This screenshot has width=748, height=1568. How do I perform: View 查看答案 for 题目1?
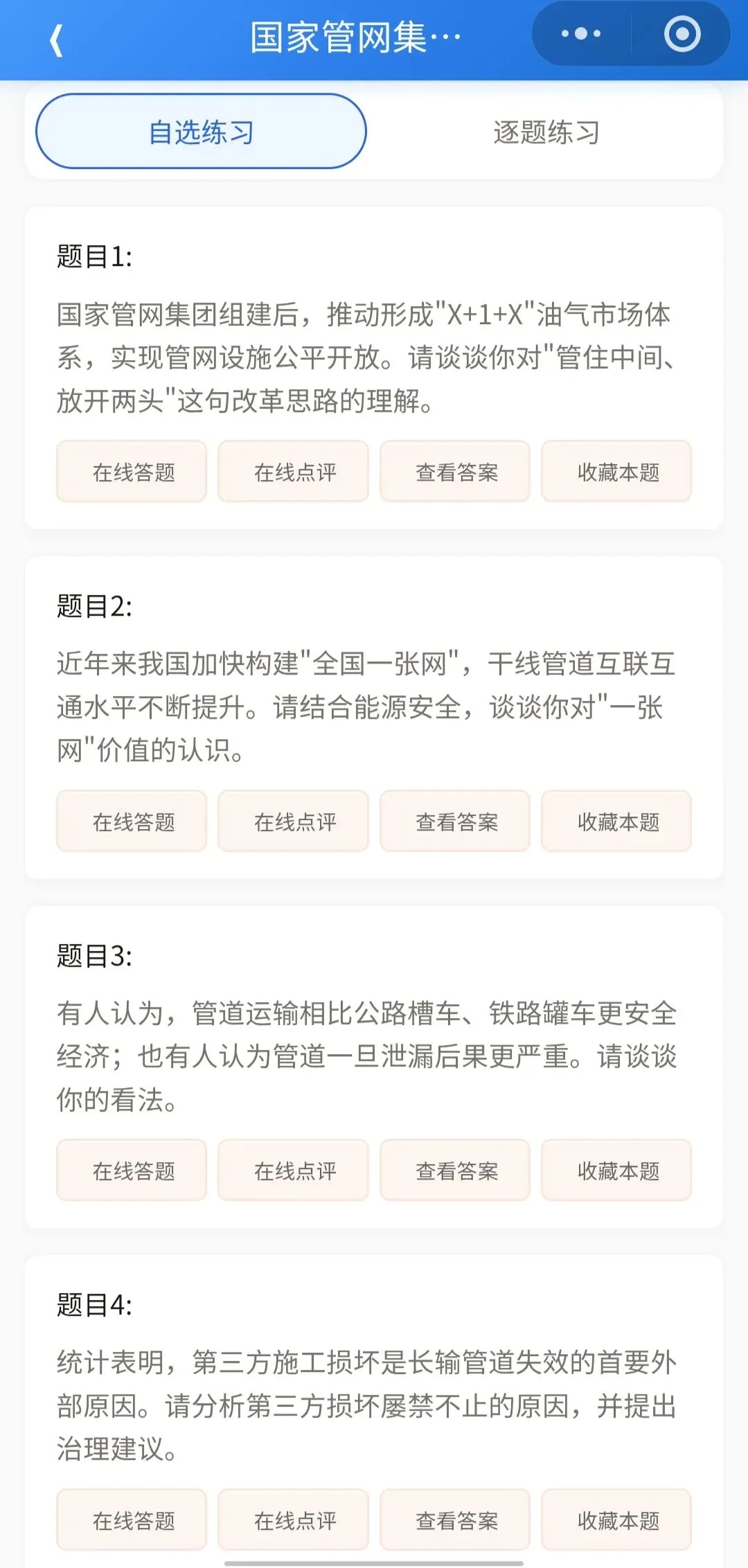(455, 472)
